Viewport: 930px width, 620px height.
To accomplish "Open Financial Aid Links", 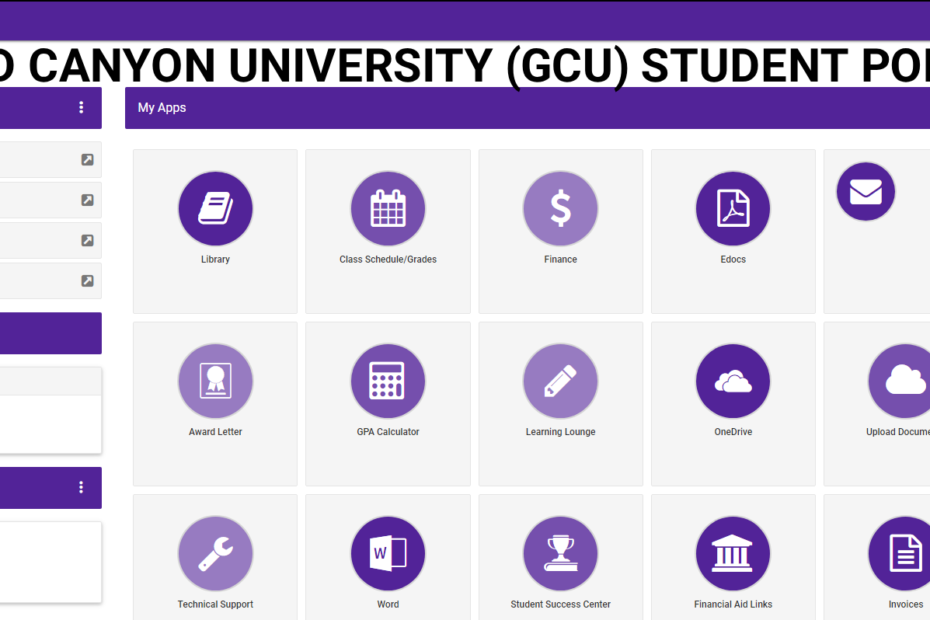I will click(x=733, y=554).
